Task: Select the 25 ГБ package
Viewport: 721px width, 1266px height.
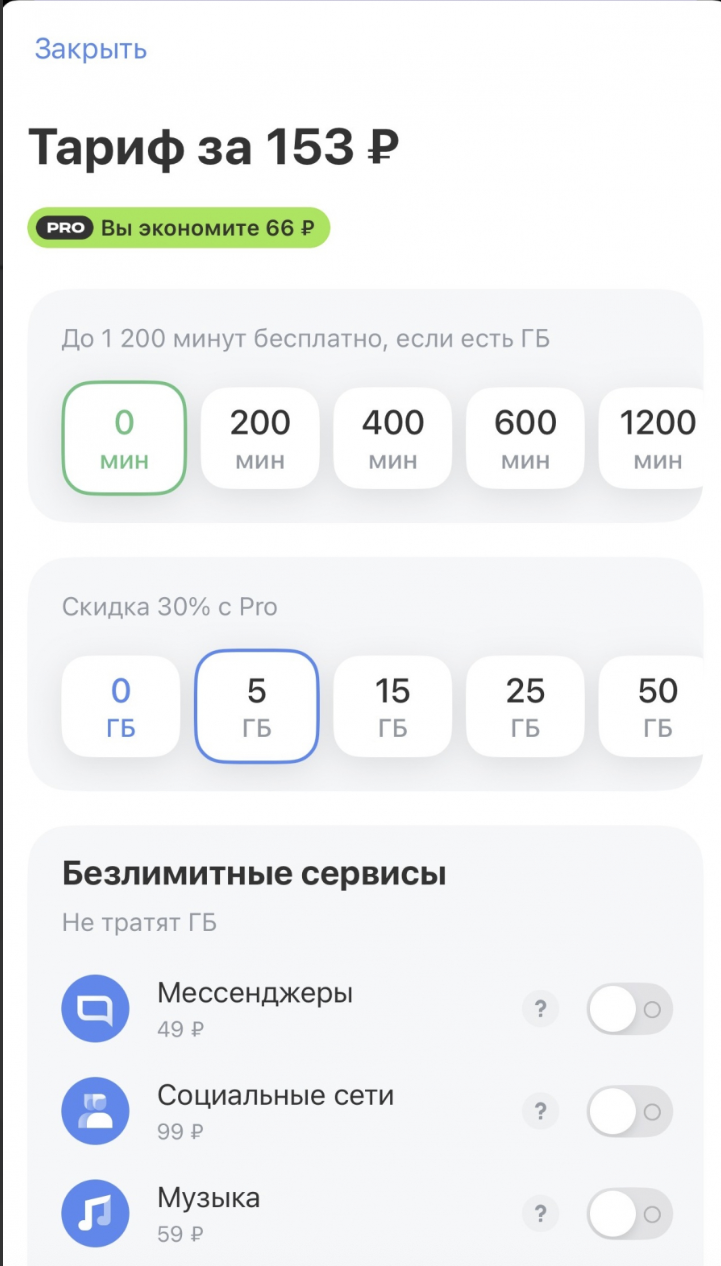Action: click(525, 706)
